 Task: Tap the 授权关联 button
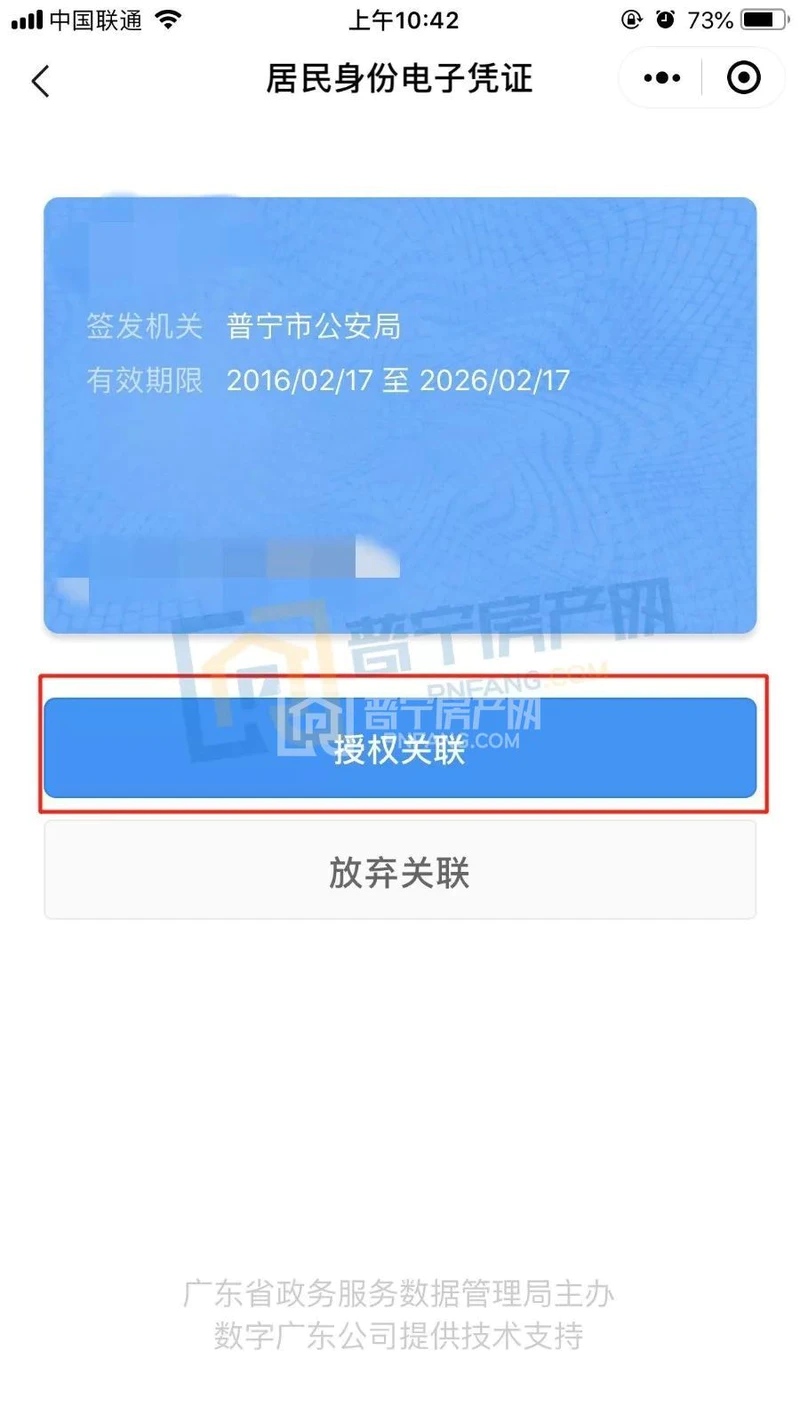point(400,748)
